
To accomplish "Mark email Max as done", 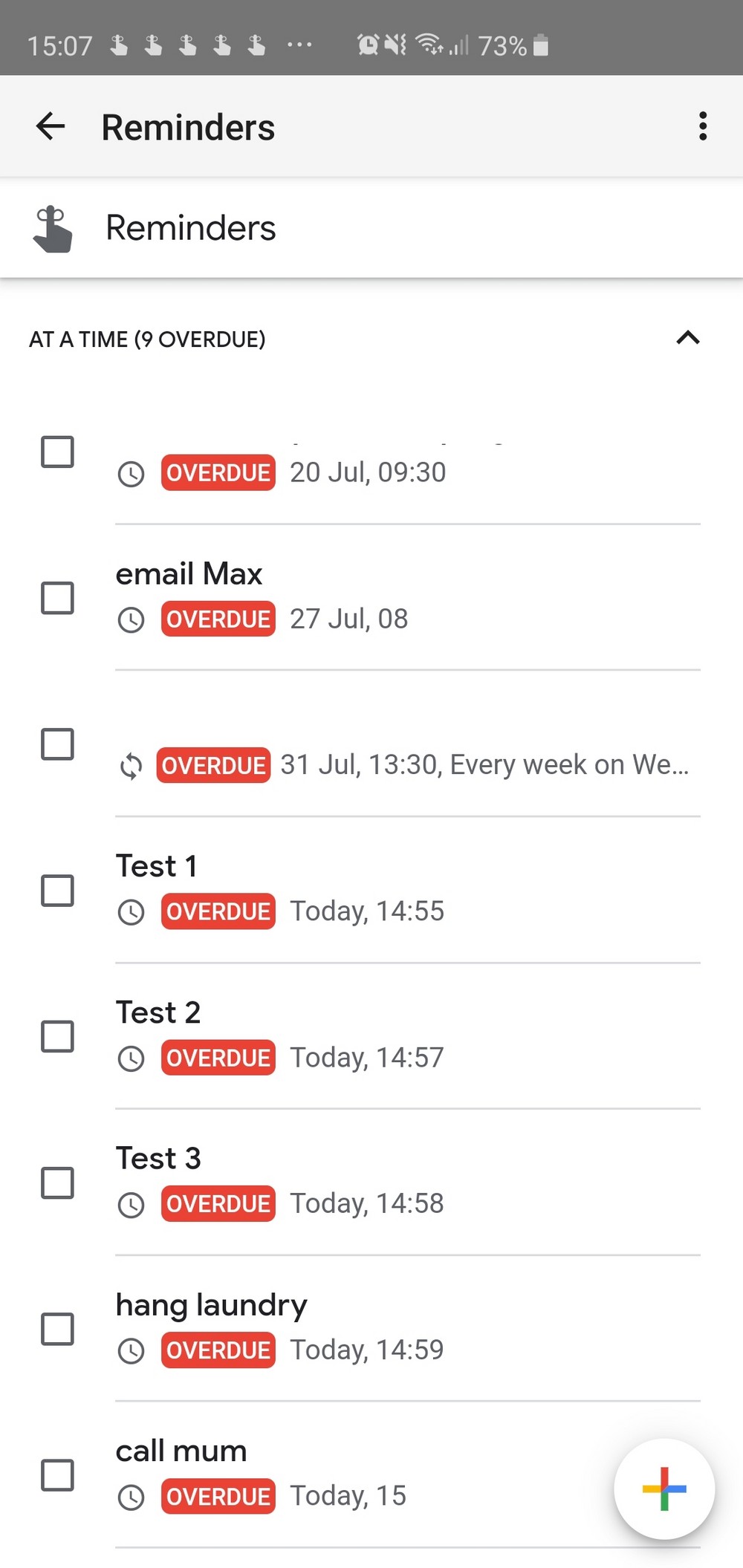I will tap(57, 598).
